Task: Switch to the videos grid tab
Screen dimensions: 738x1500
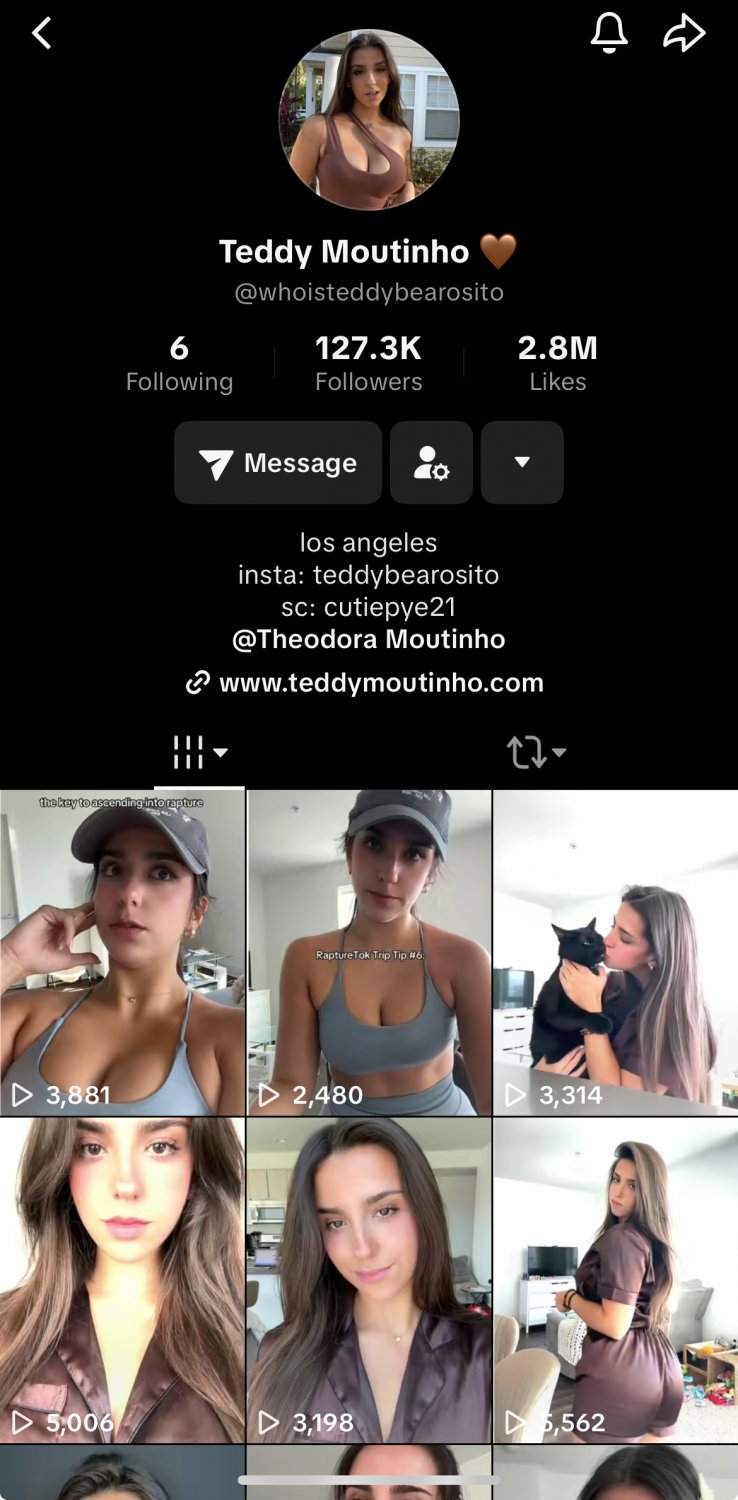Action: click(199, 752)
